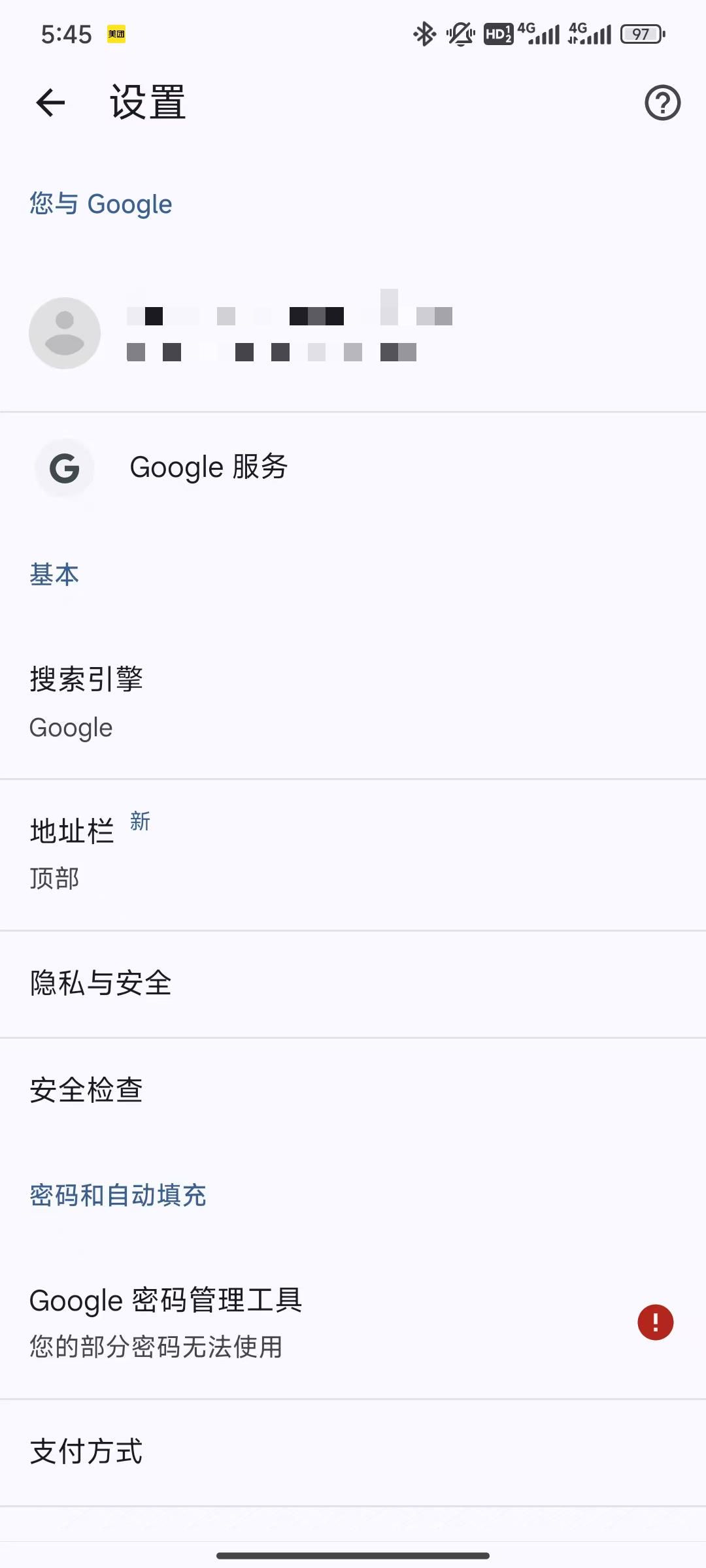The width and height of the screenshot is (706, 1568).
Task: Click the Google 服务 logo icon
Action: (x=64, y=468)
